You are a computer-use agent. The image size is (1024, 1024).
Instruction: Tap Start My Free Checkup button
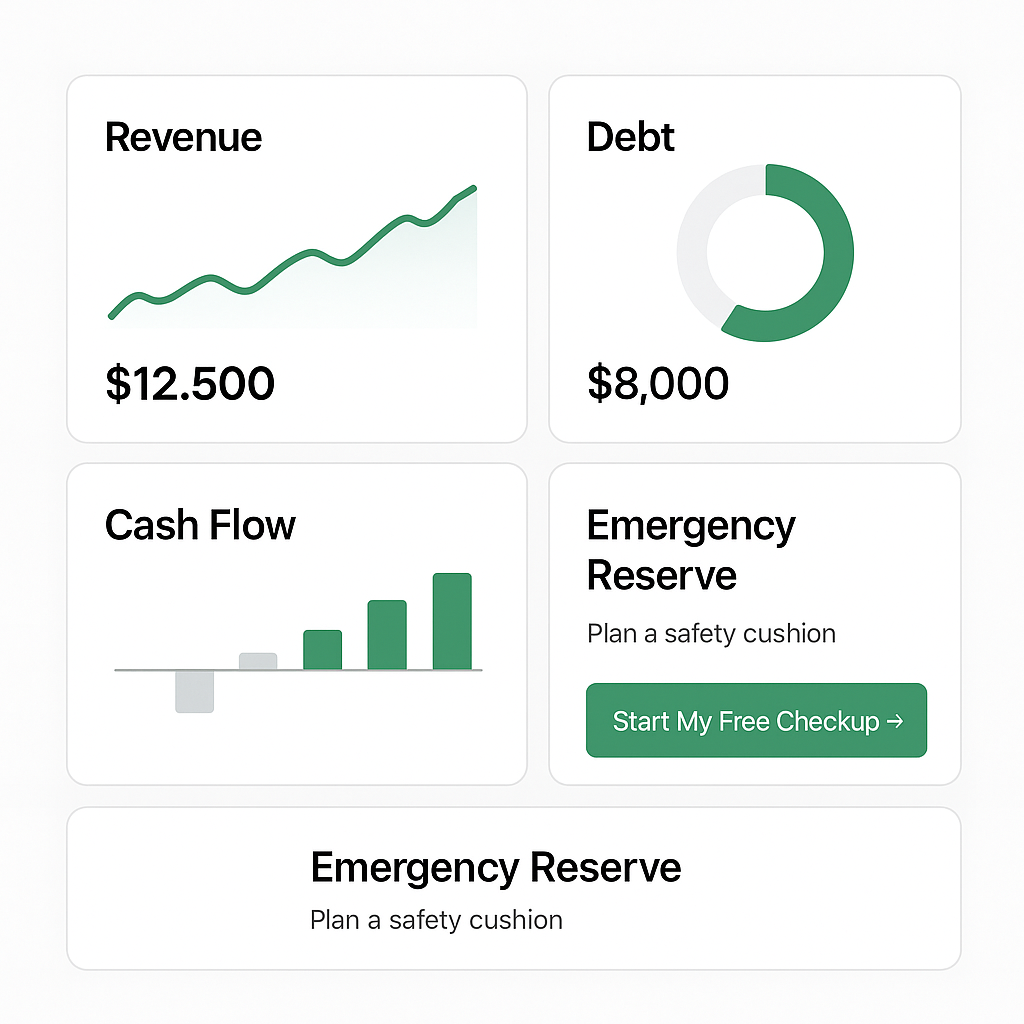(756, 721)
